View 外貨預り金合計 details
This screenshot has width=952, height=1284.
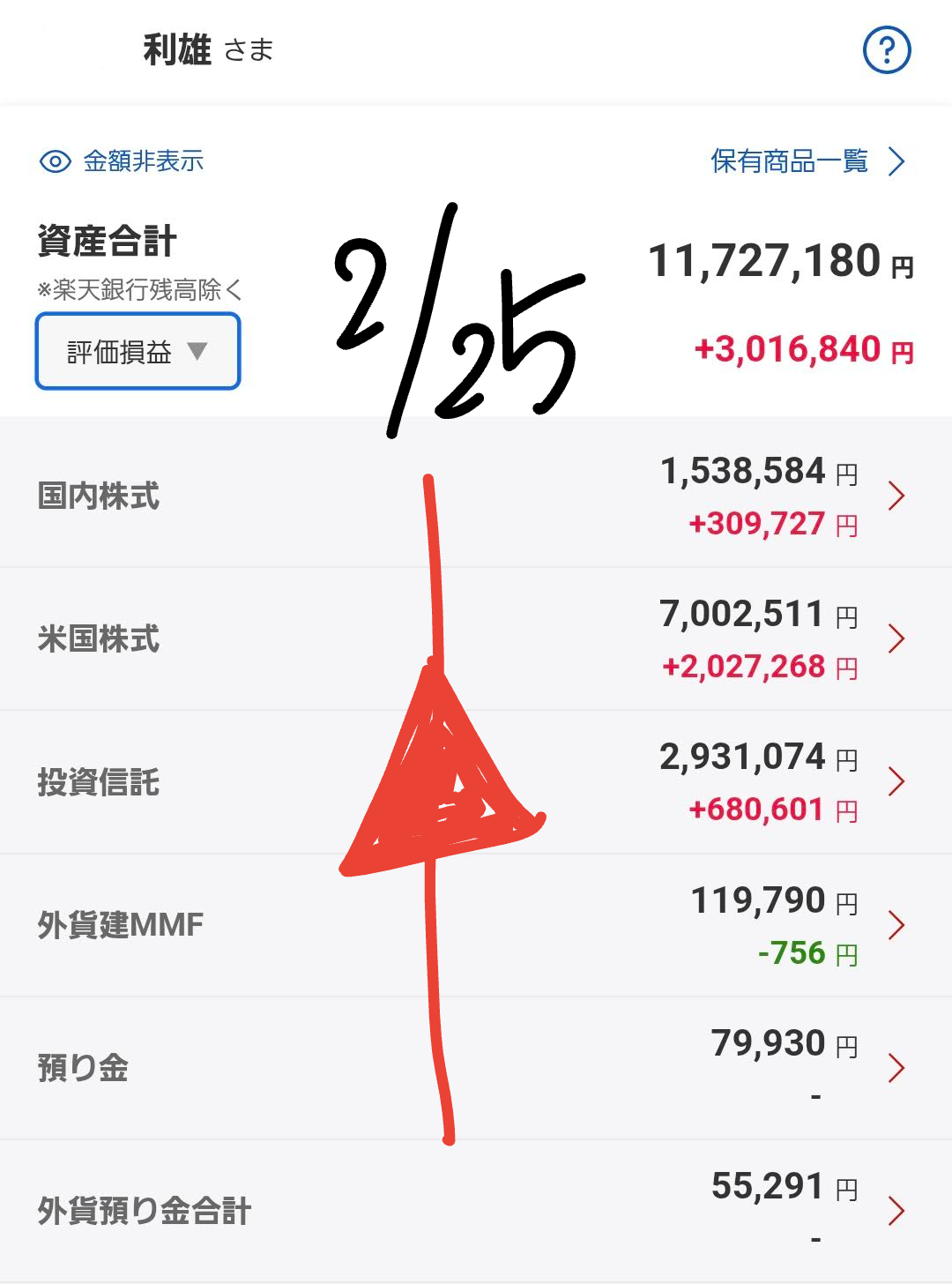pos(476,1211)
